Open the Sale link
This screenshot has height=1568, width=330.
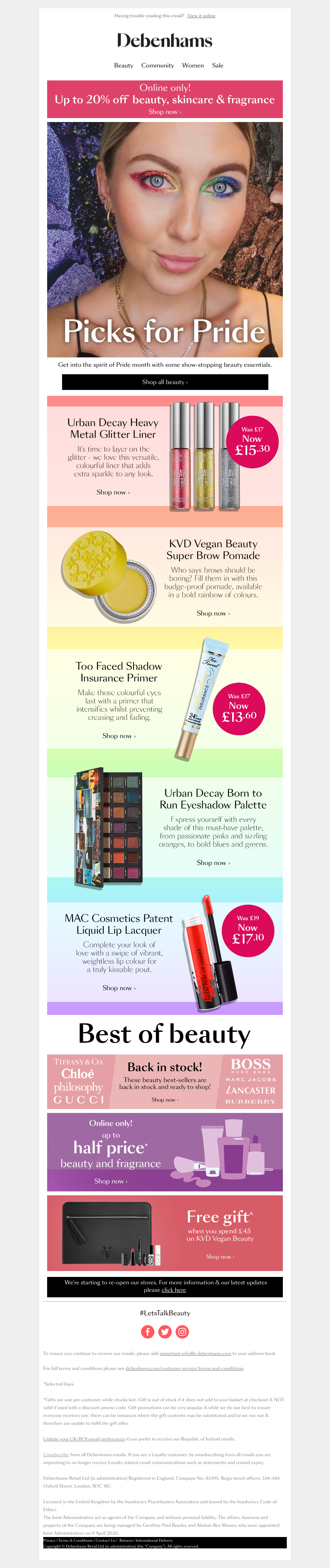tap(217, 65)
